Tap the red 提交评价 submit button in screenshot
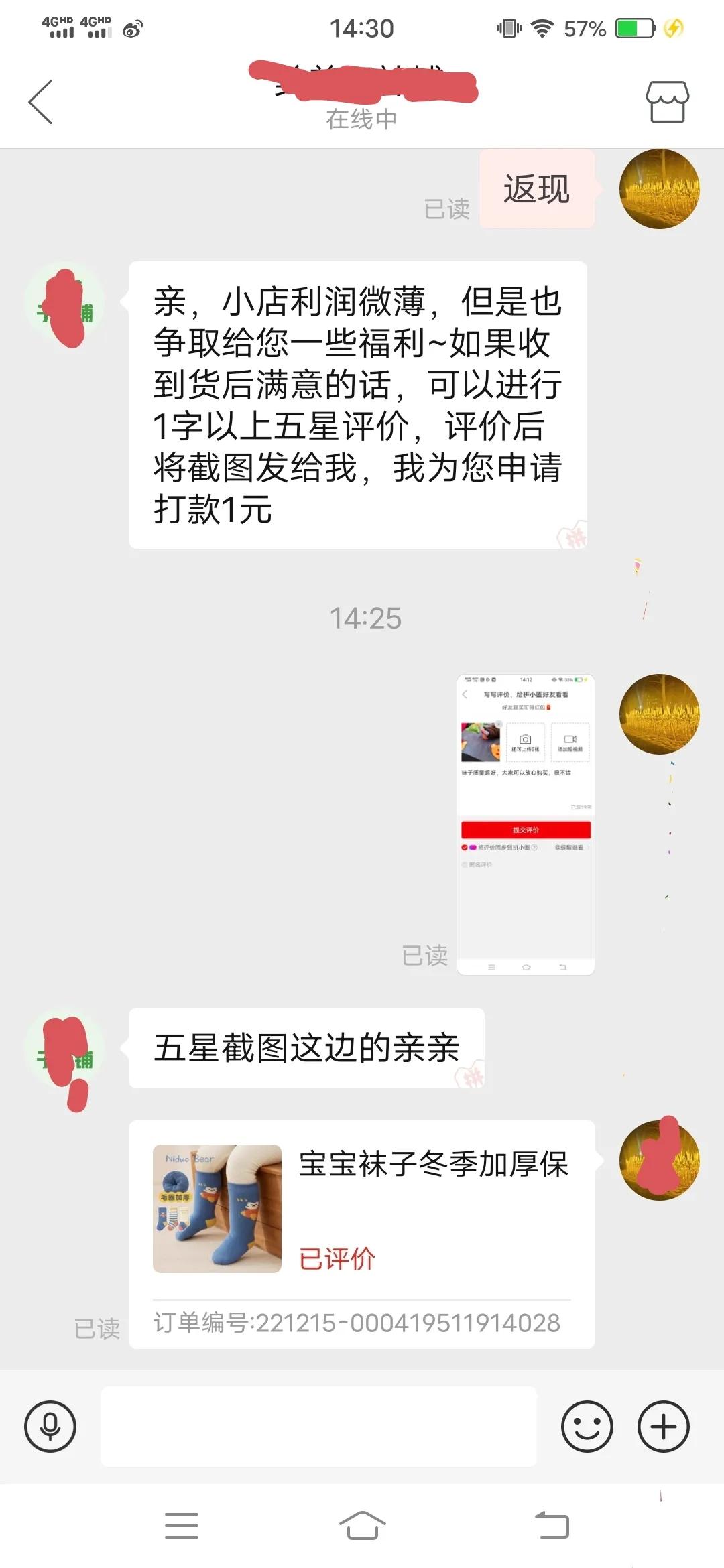The image size is (724, 1568). coord(527,831)
